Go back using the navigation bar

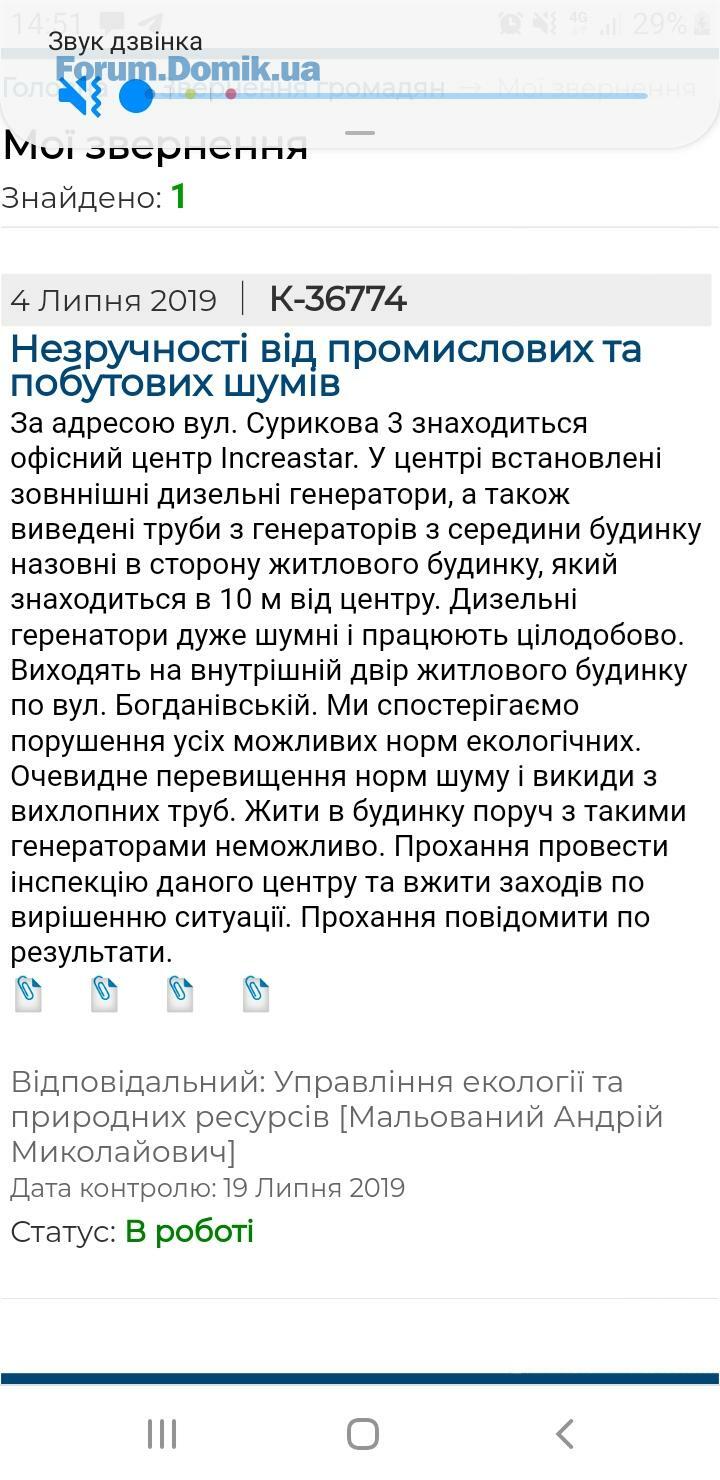click(x=564, y=1433)
